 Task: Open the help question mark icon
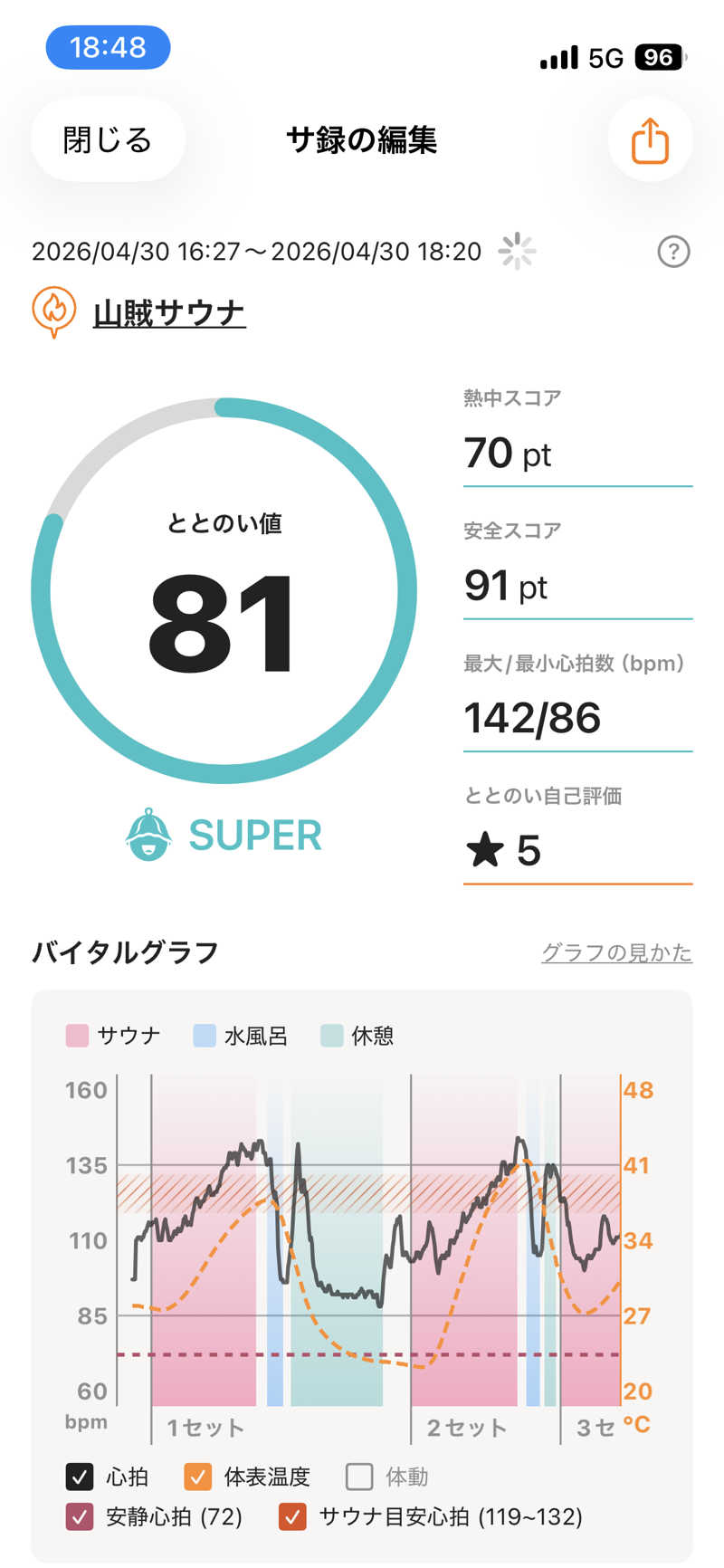[x=673, y=252]
